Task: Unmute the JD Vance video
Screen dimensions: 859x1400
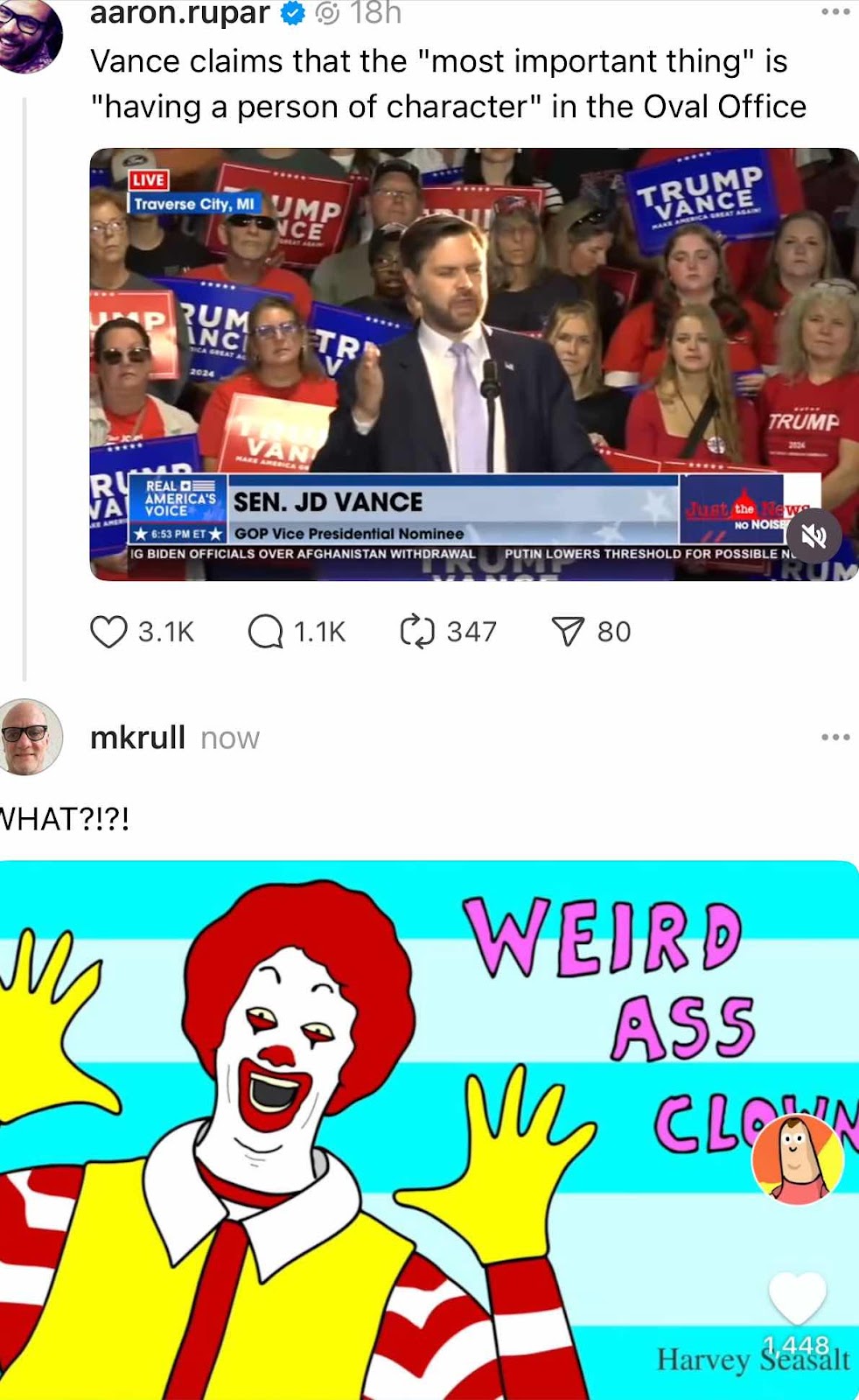Action: [x=814, y=535]
